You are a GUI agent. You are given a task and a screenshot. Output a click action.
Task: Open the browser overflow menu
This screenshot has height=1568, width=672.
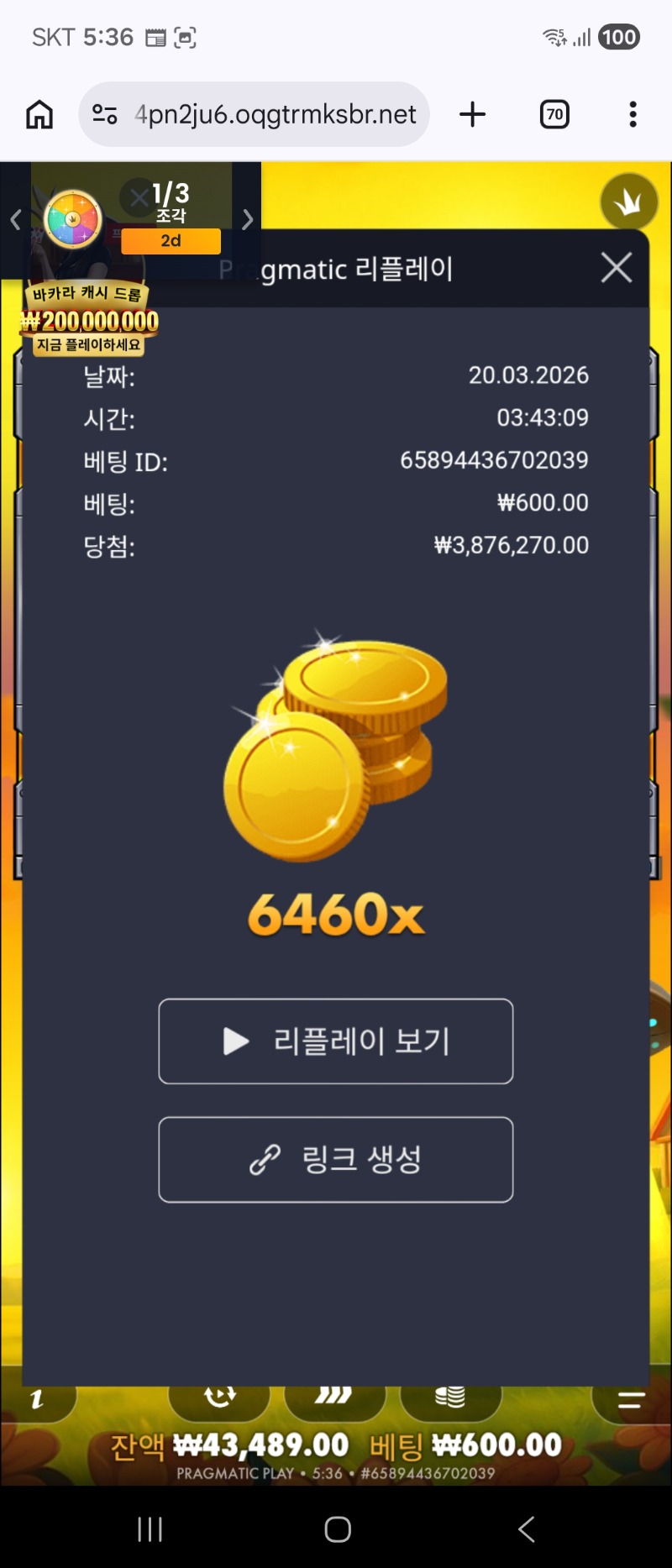(x=633, y=114)
